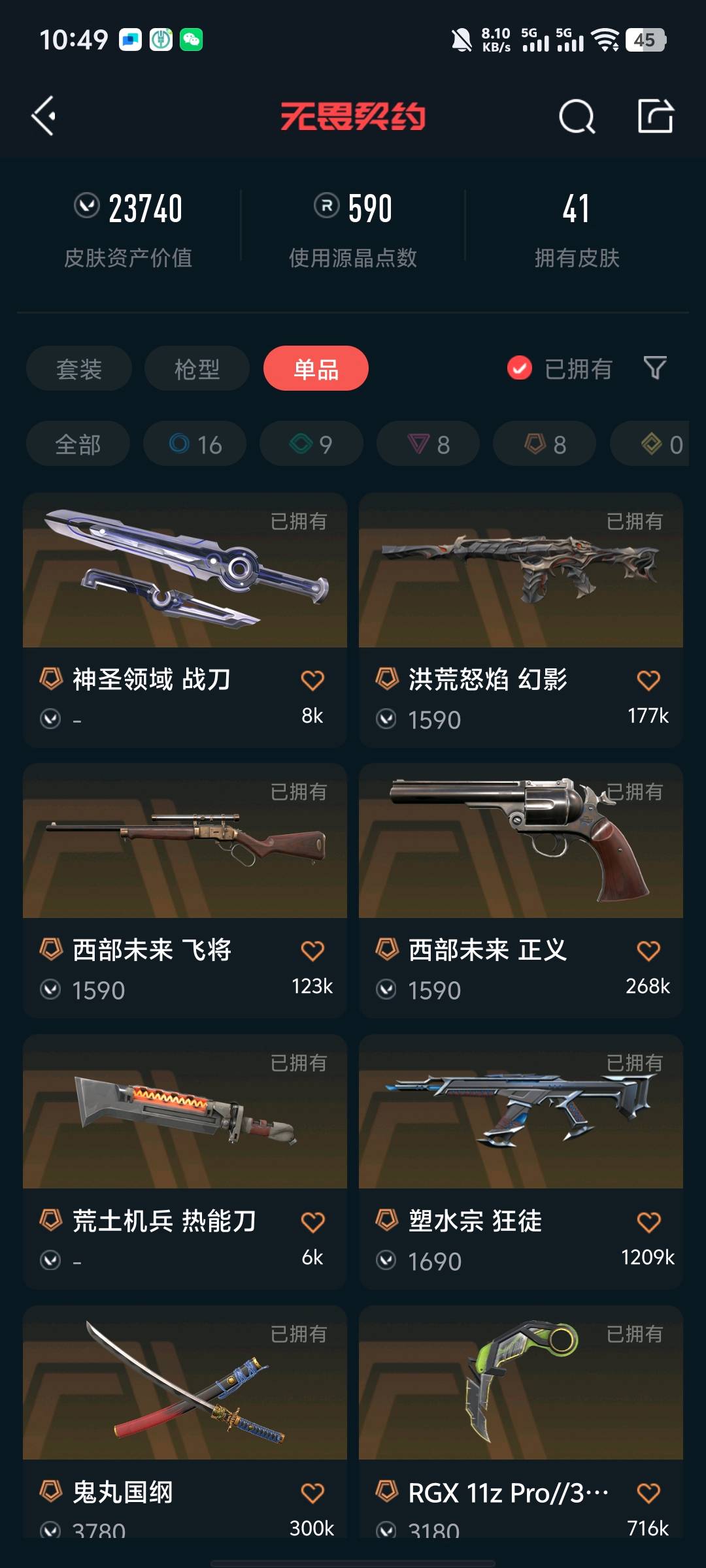
Task: Like the 洪荒怒焰 幻影 skin
Action: point(648,681)
